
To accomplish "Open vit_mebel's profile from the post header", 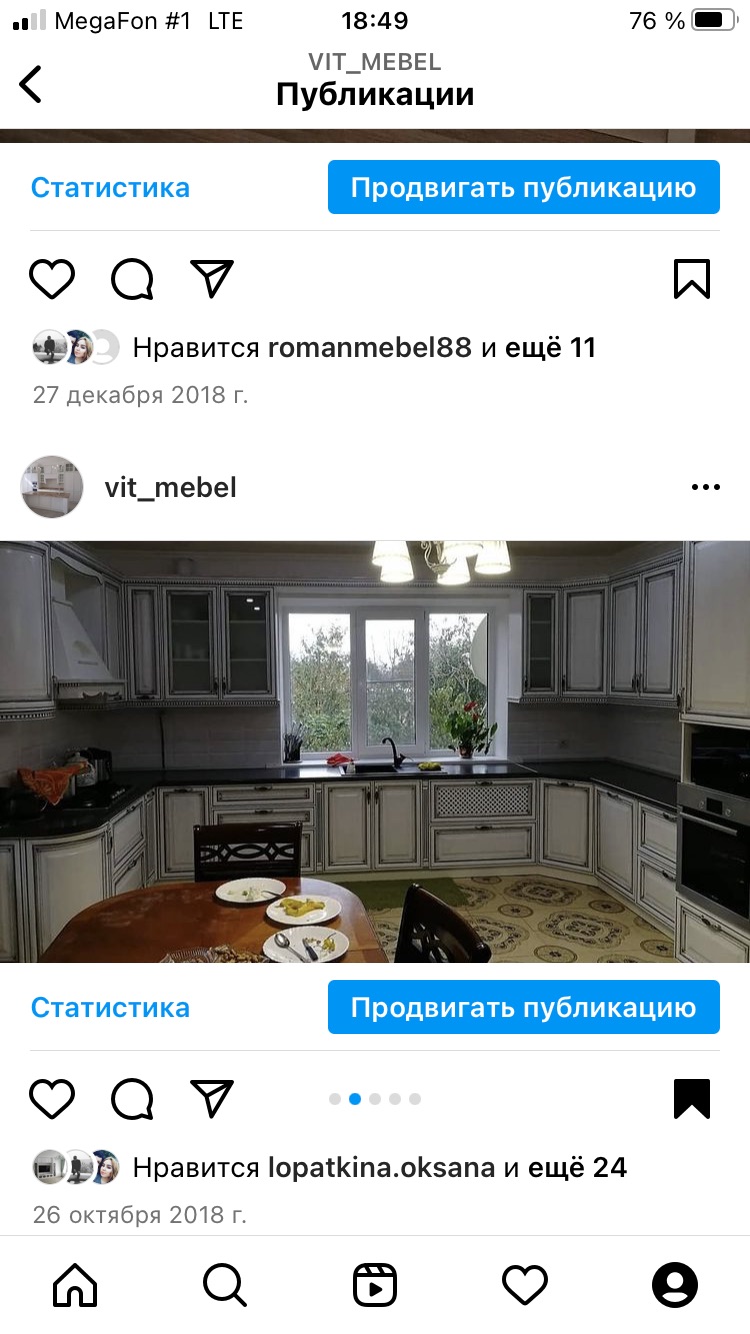I will [171, 487].
